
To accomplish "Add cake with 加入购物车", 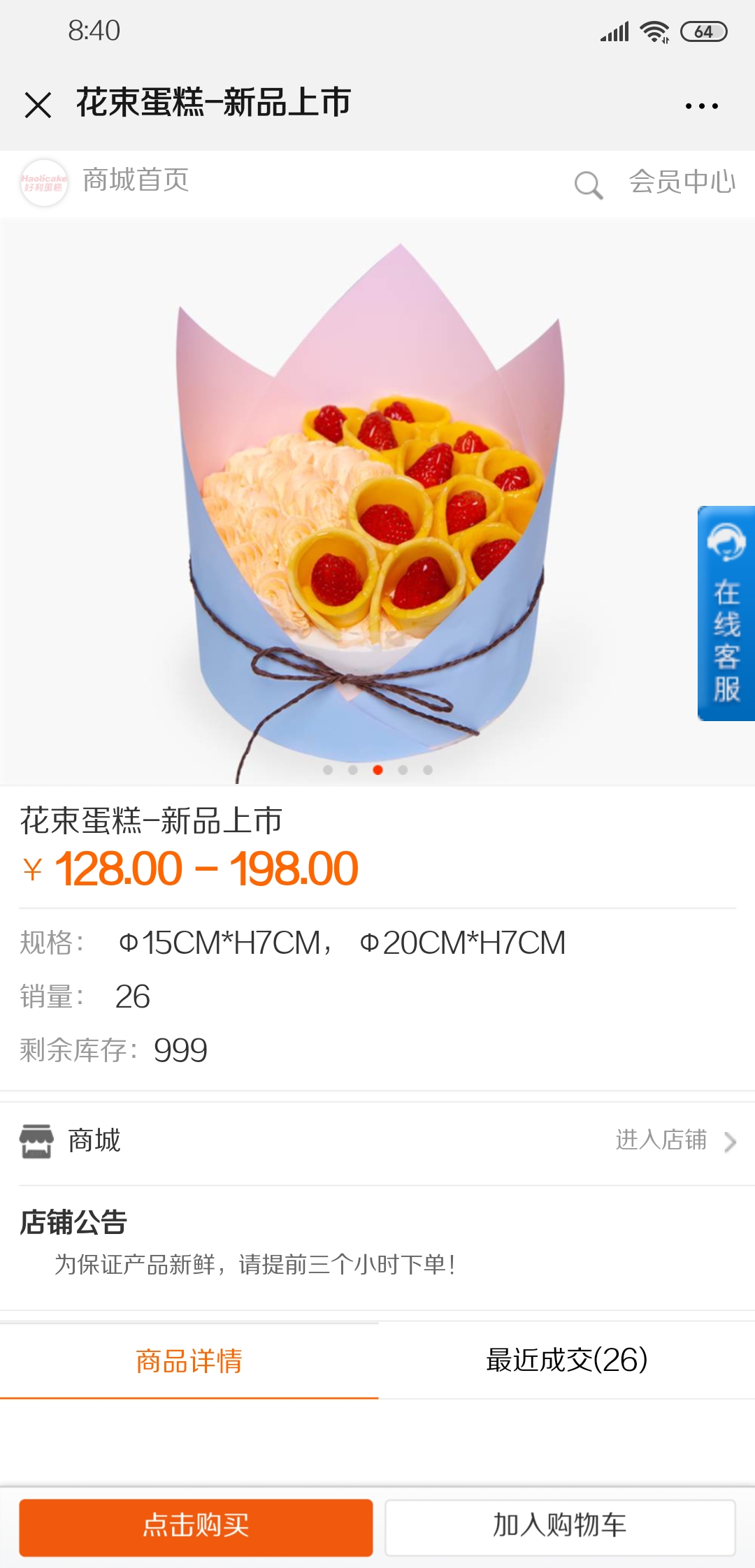I will 560,1527.
